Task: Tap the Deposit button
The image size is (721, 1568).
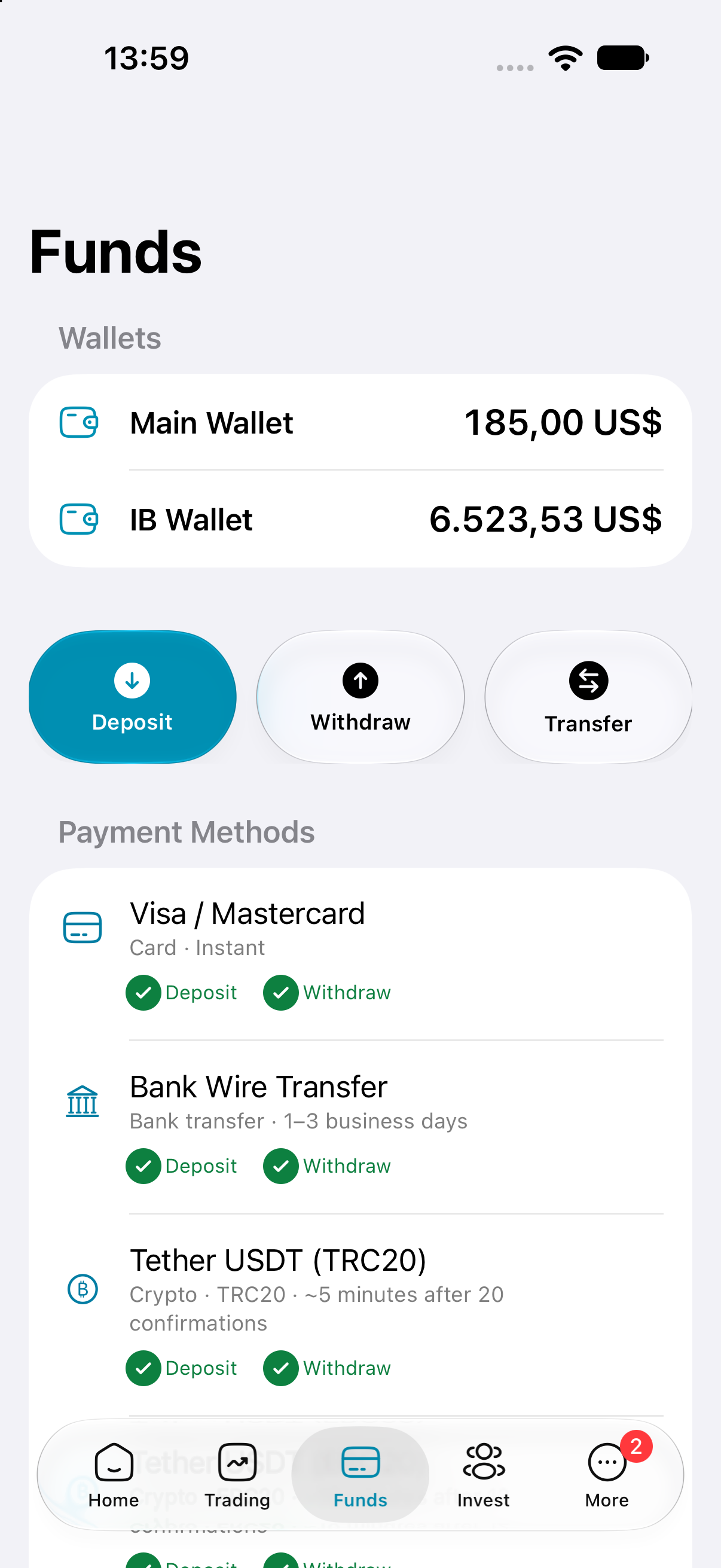Action: [133, 697]
